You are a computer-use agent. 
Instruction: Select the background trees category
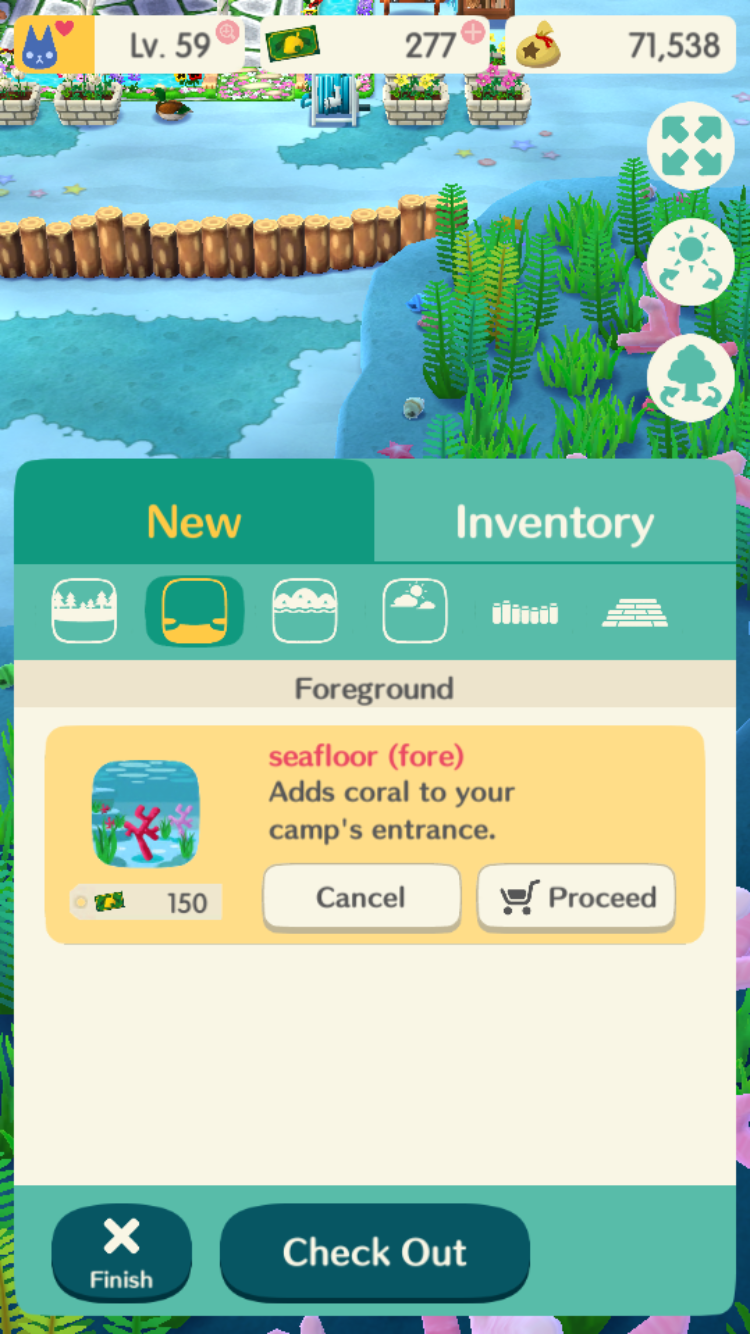[84, 611]
